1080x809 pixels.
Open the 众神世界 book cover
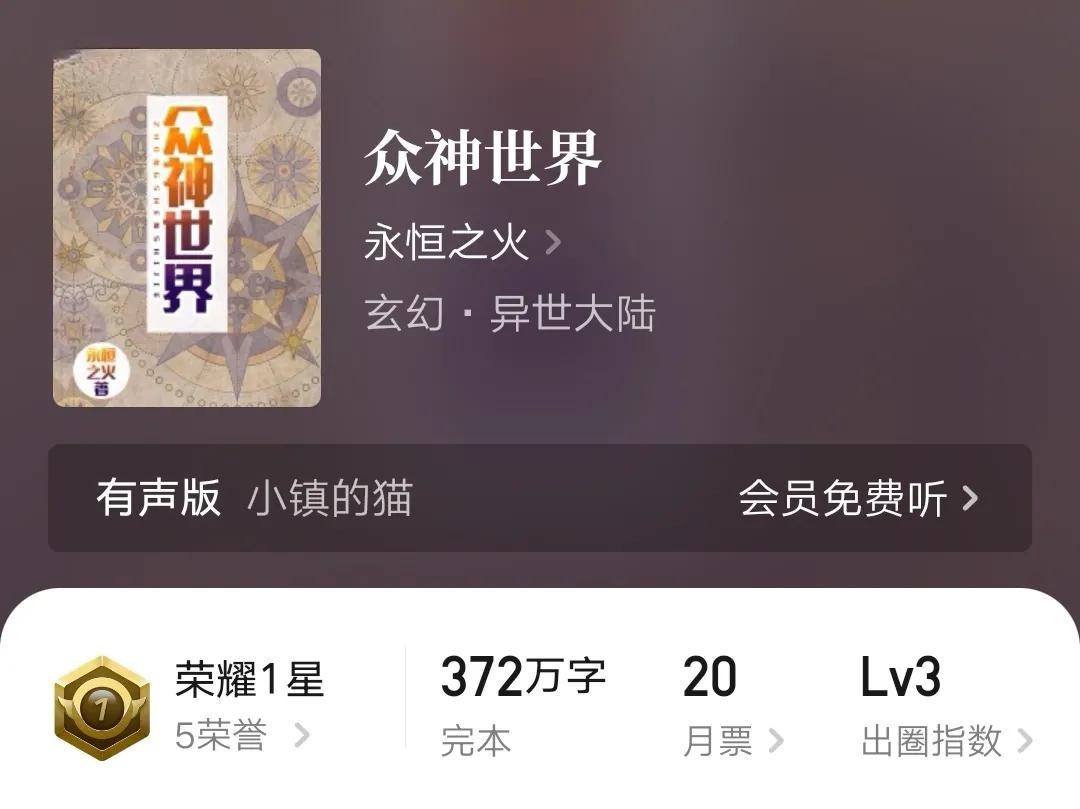(187, 228)
